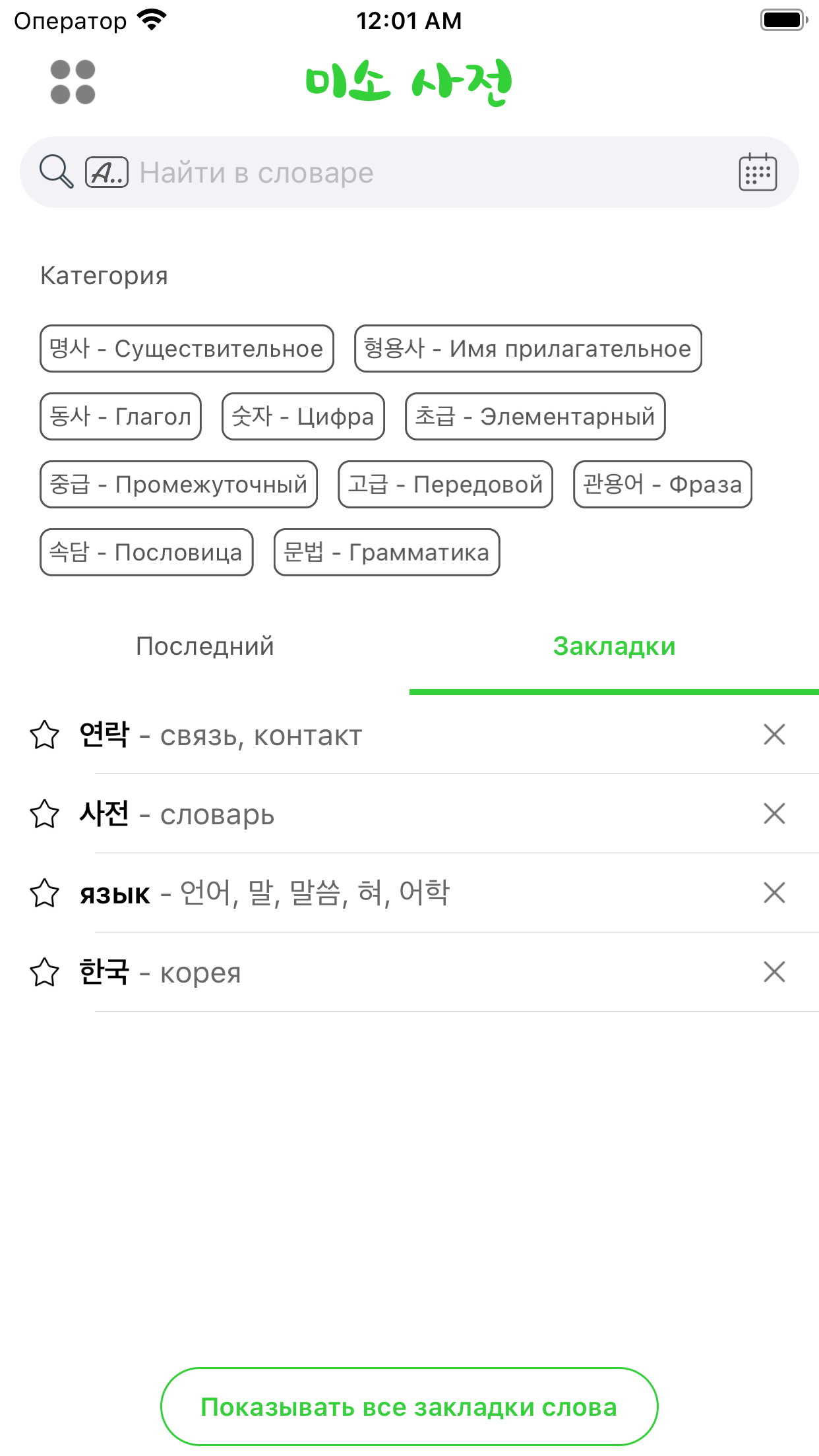Click the star icon next to 한국
Image resolution: width=819 pixels, height=1456 pixels.
point(44,971)
